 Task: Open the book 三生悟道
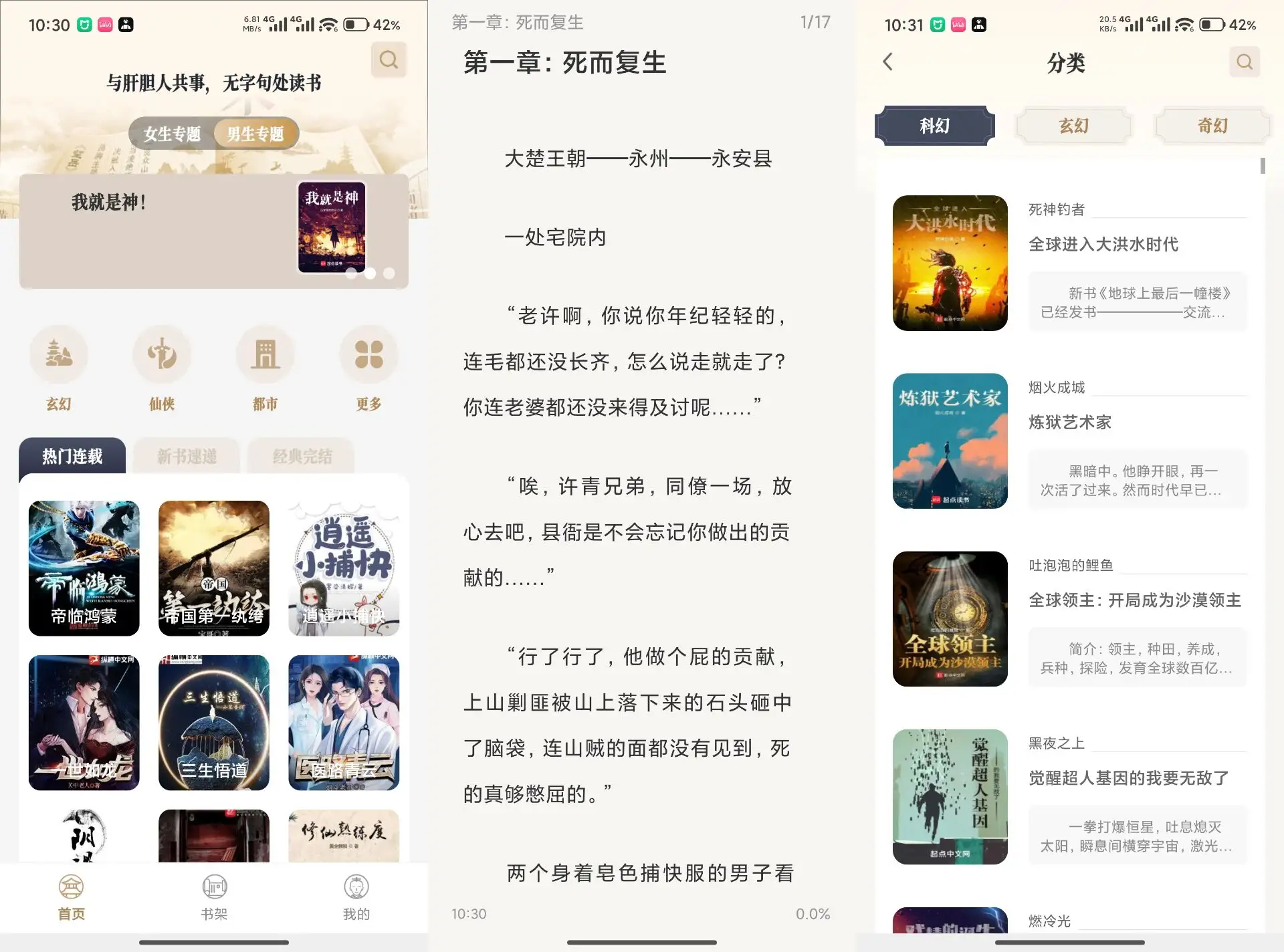point(214,722)
